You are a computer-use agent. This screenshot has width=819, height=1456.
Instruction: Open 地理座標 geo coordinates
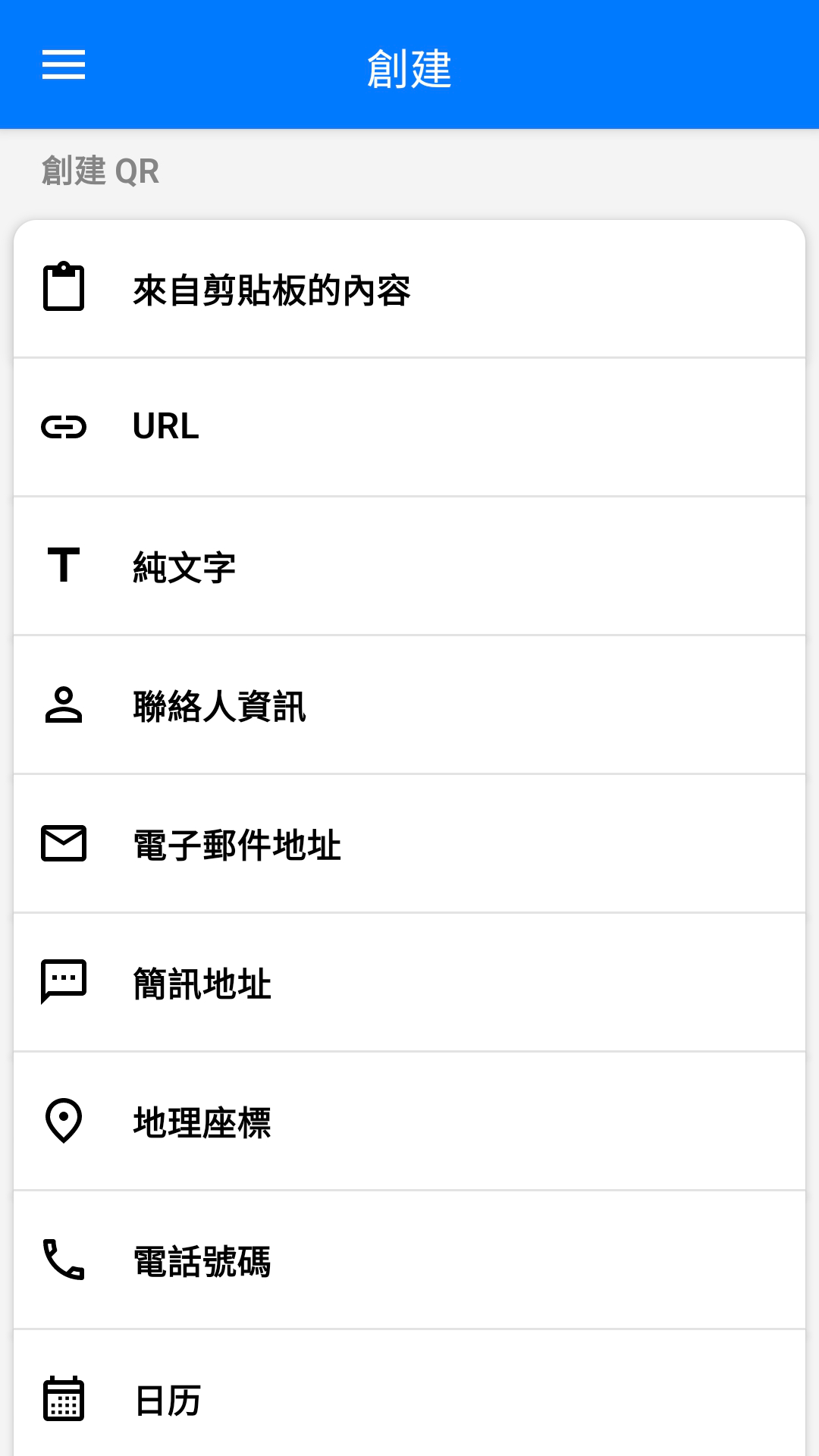coord(409,1121)
